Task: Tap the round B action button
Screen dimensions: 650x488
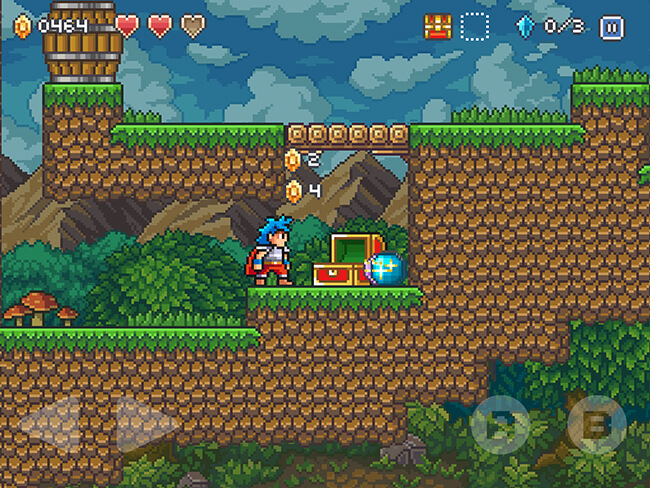Action: point(596,425)
